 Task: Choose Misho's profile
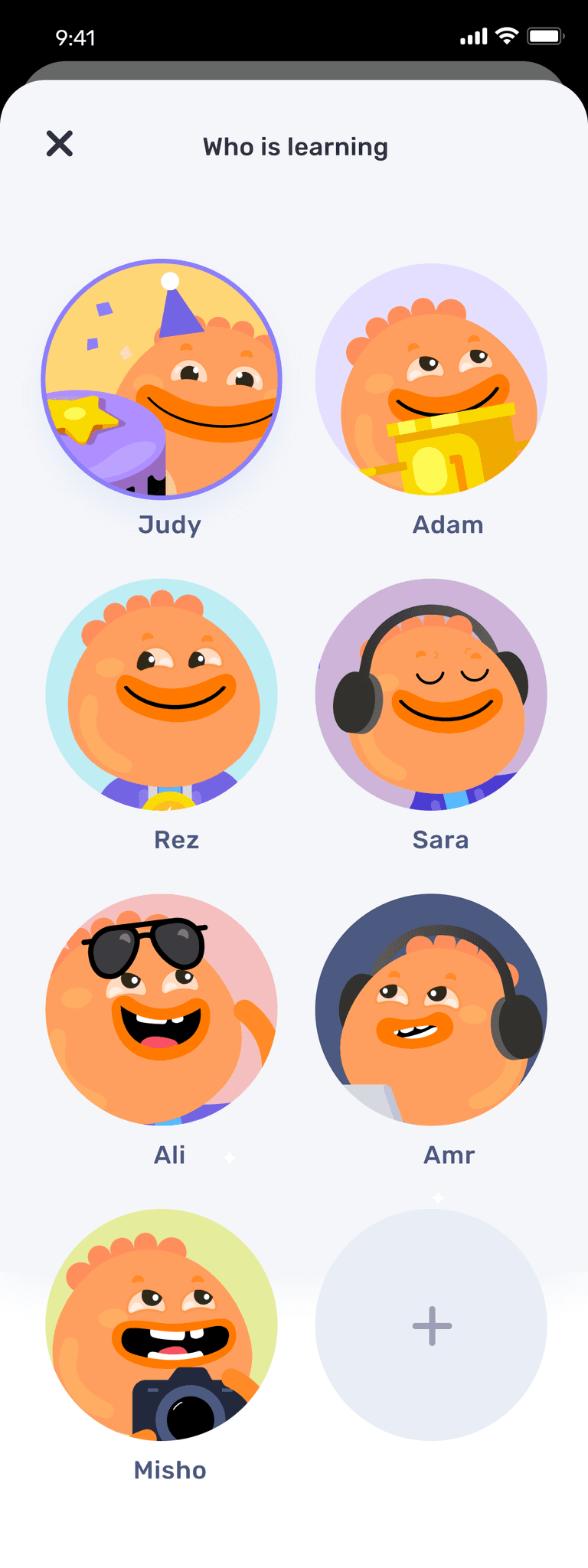pyautogui.click(x=162, y=1325)
